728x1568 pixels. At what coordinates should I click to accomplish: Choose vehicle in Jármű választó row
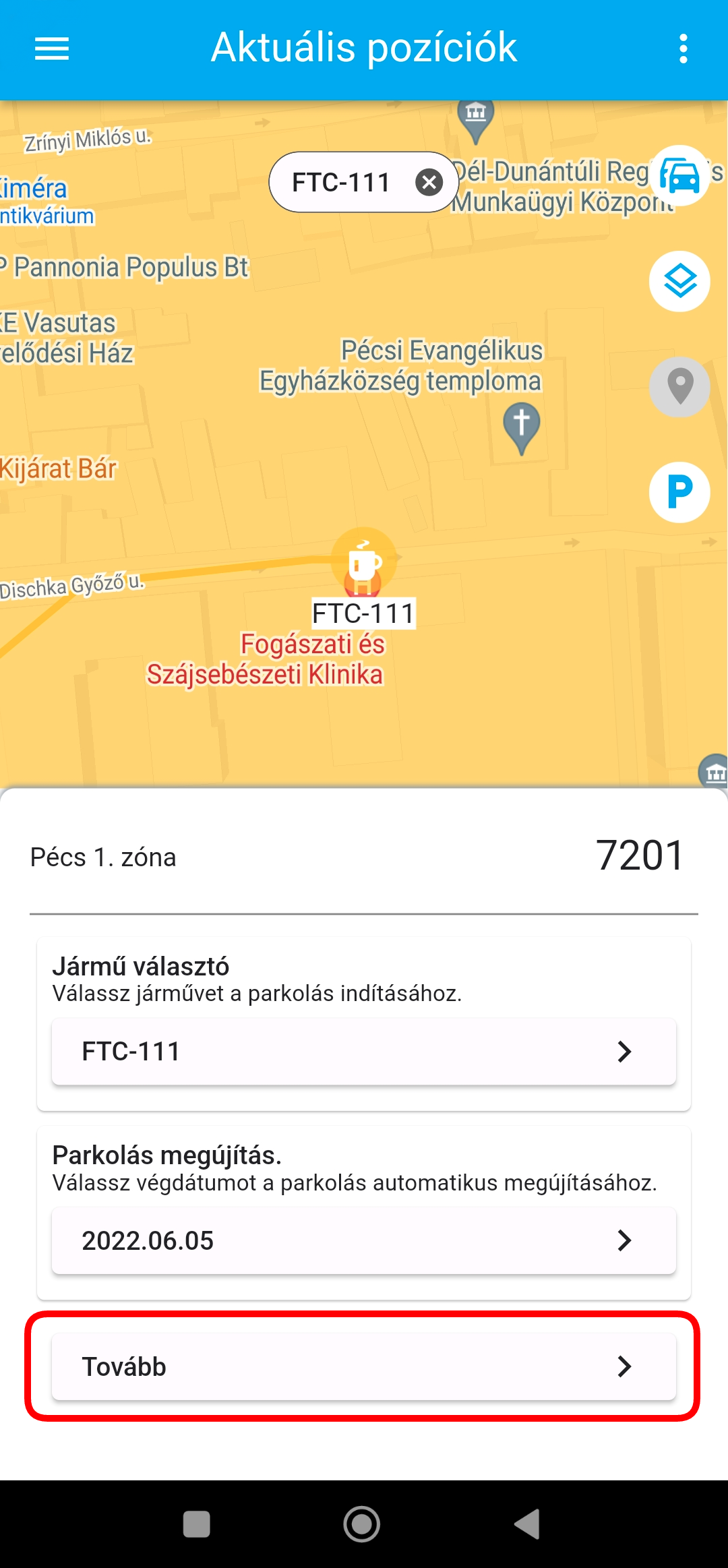[x=364, y=1051]
